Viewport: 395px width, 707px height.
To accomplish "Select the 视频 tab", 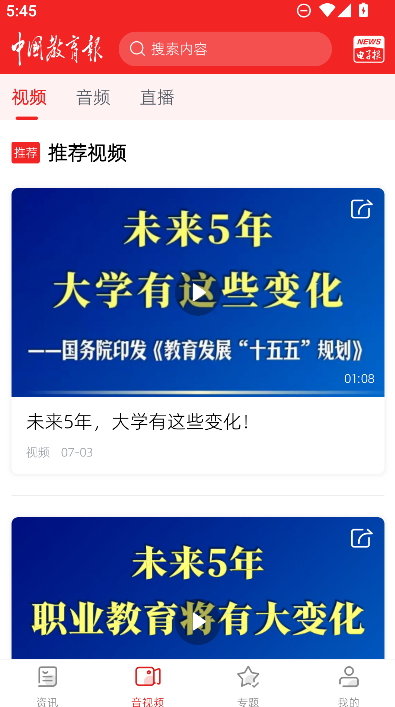I will tap(29, 97).
